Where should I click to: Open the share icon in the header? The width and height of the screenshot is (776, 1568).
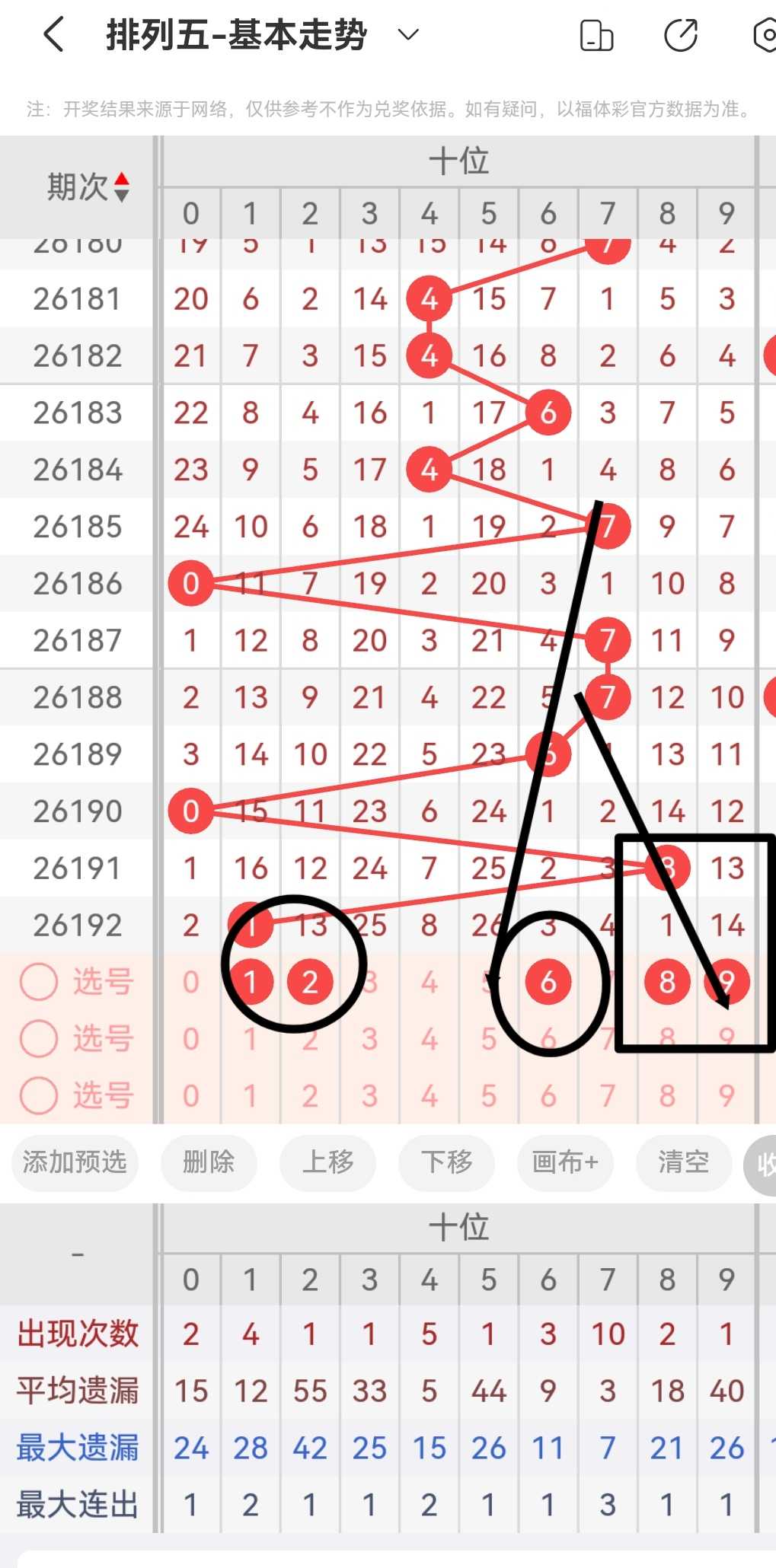click(680, 36)
